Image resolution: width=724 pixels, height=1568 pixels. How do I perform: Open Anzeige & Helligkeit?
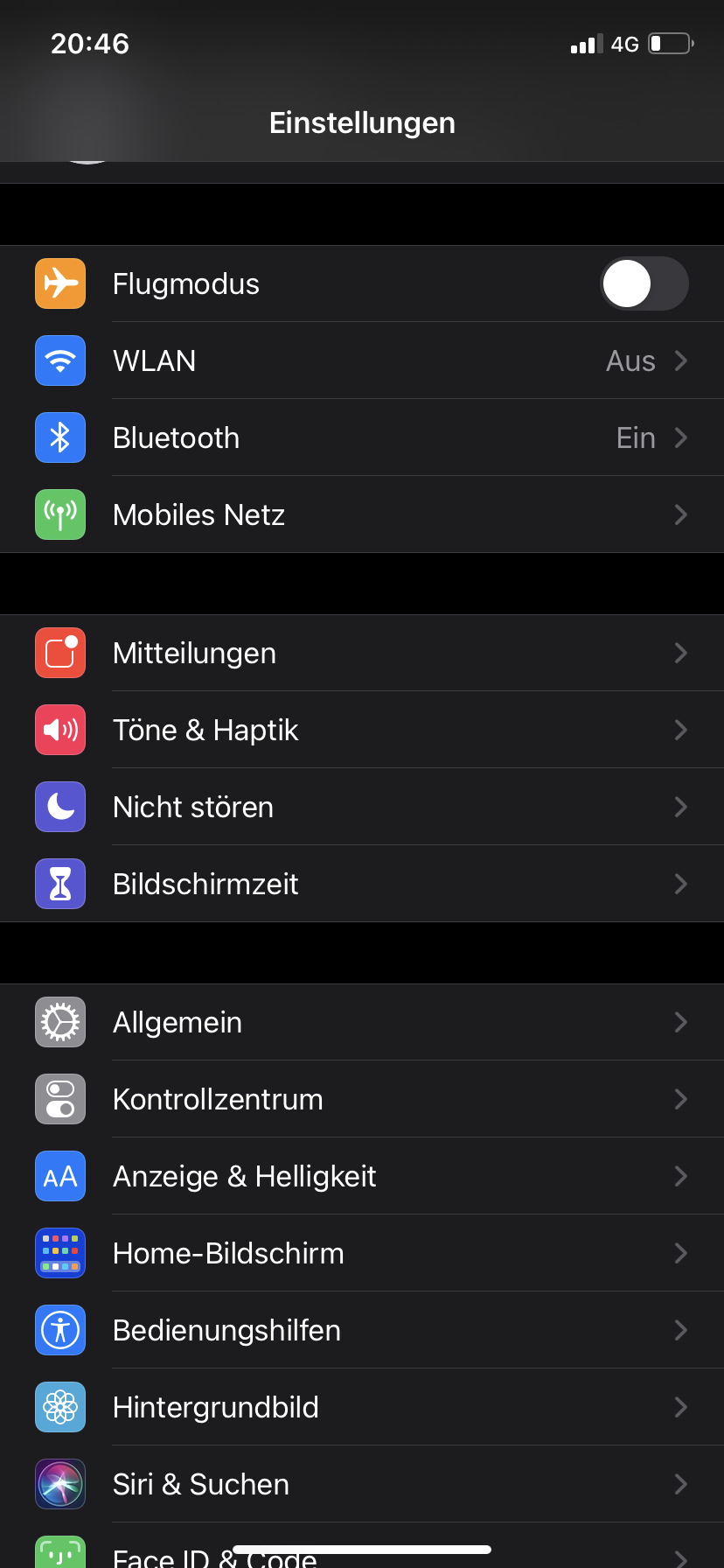click(362, 1176)
